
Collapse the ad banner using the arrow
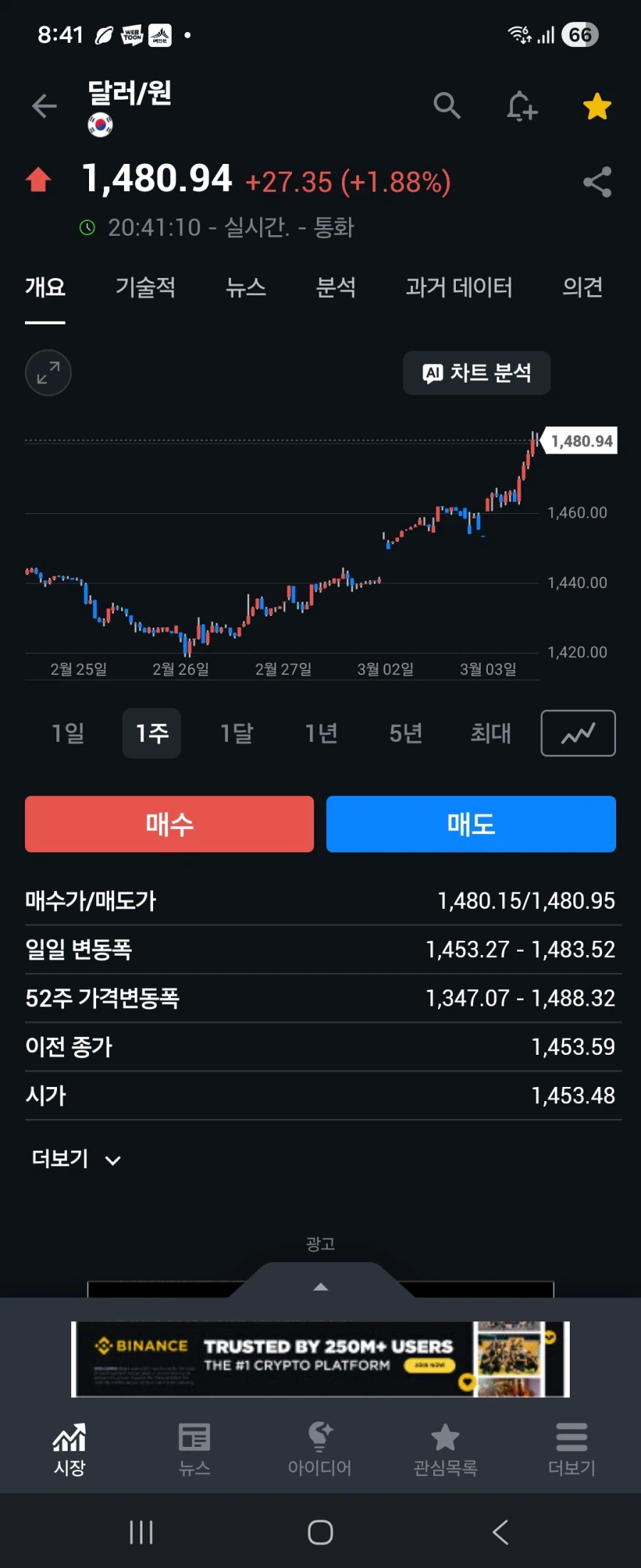[320, 1286]
